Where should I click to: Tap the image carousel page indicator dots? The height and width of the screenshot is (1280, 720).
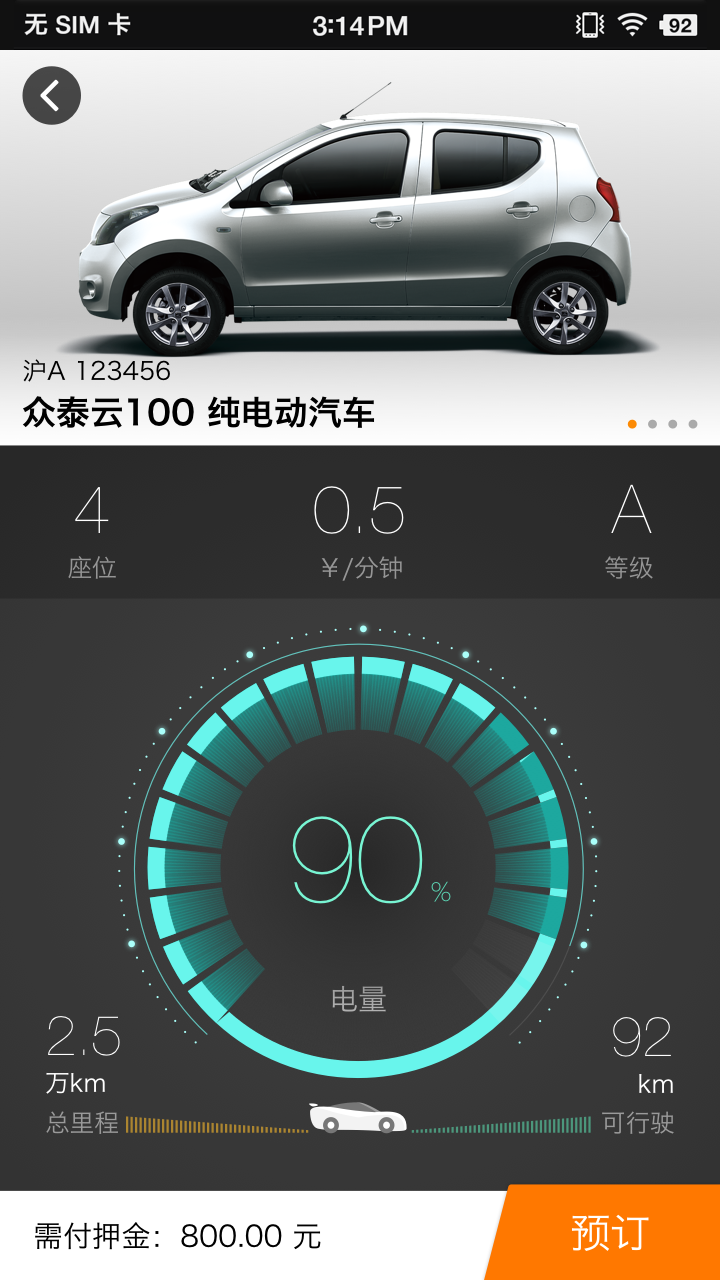coord(662,424)
